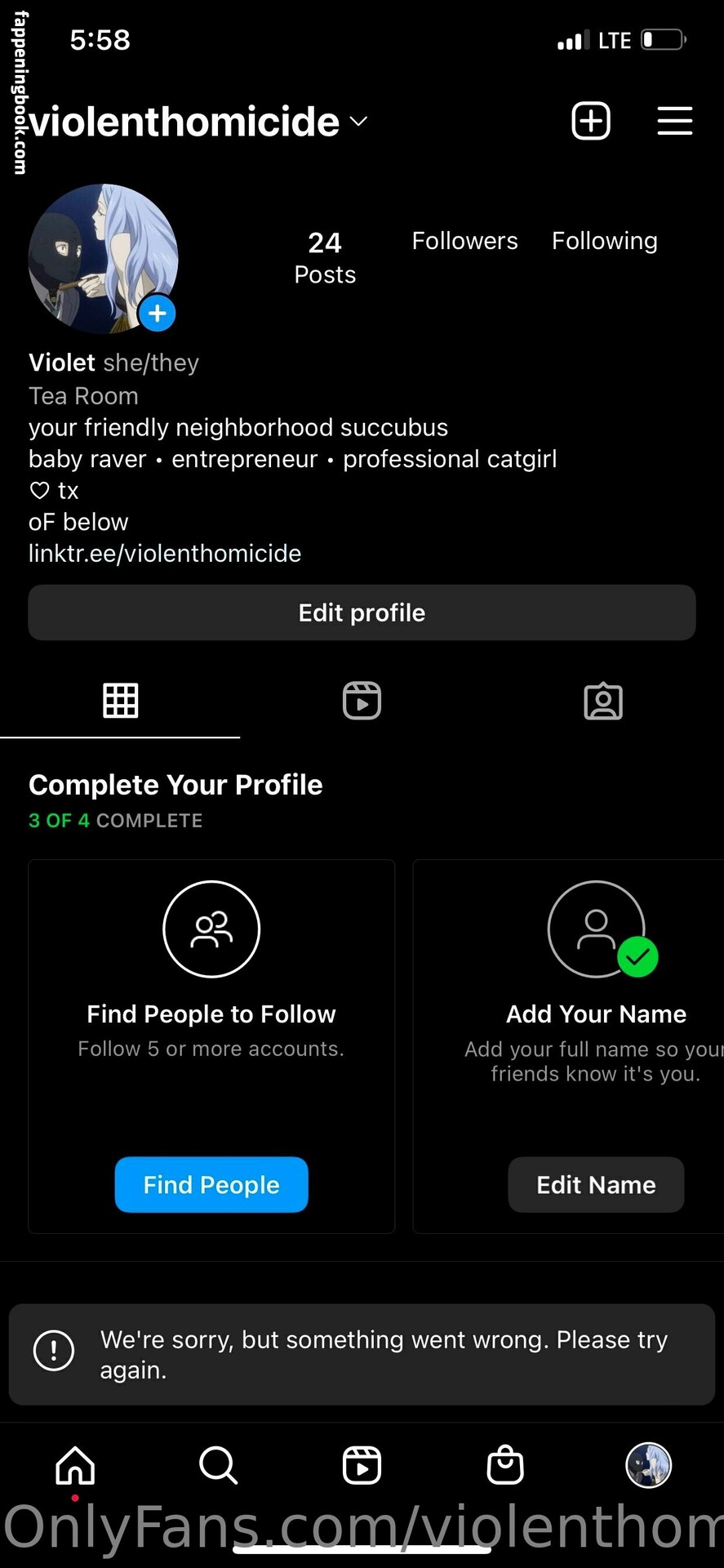Viewport: 724px width, 1568px height.
Task: Open the Shop tab
Action: [505, 1465]
